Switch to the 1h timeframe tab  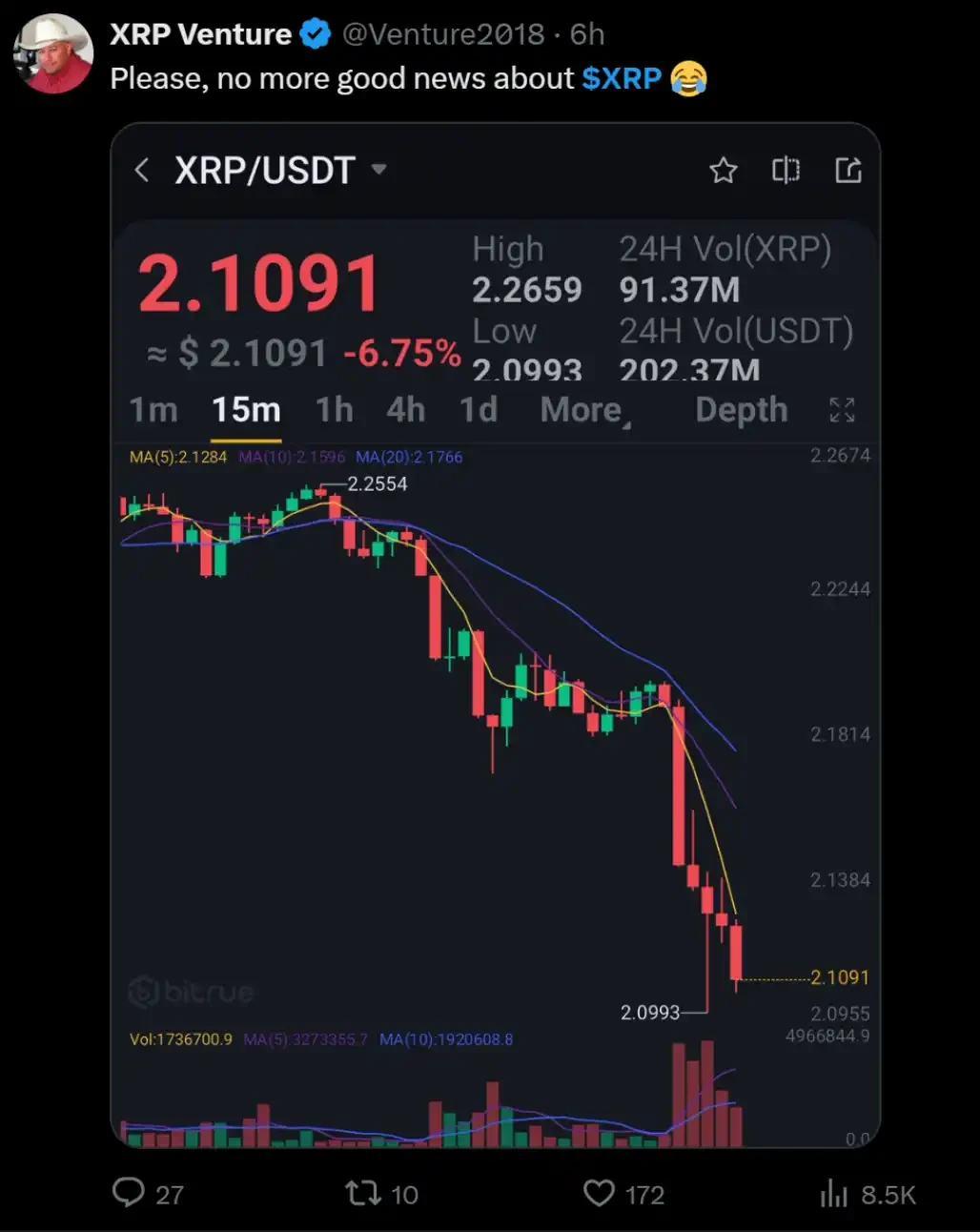tap(333, 410)
